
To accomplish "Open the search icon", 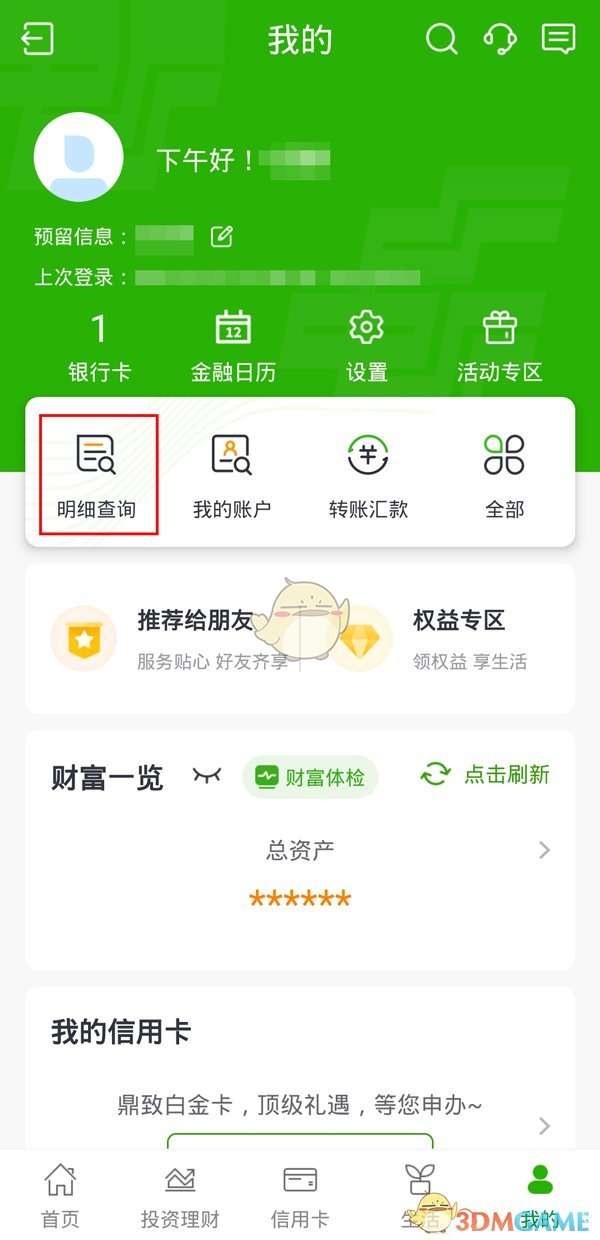I will point(441,40).
